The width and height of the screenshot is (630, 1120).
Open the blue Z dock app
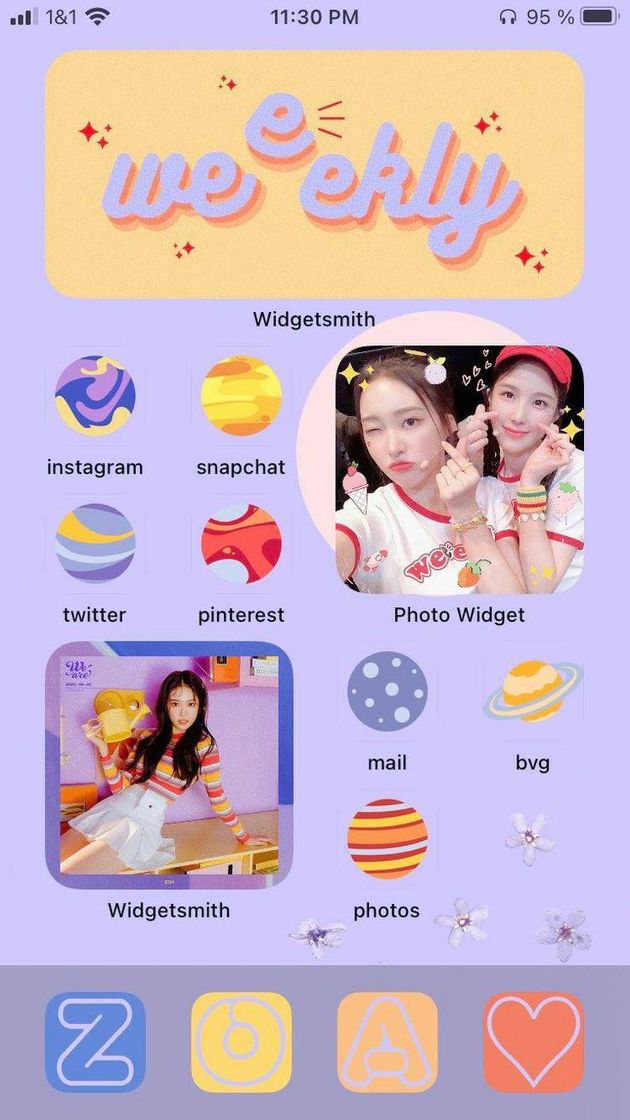click(x=95, y=1042)
